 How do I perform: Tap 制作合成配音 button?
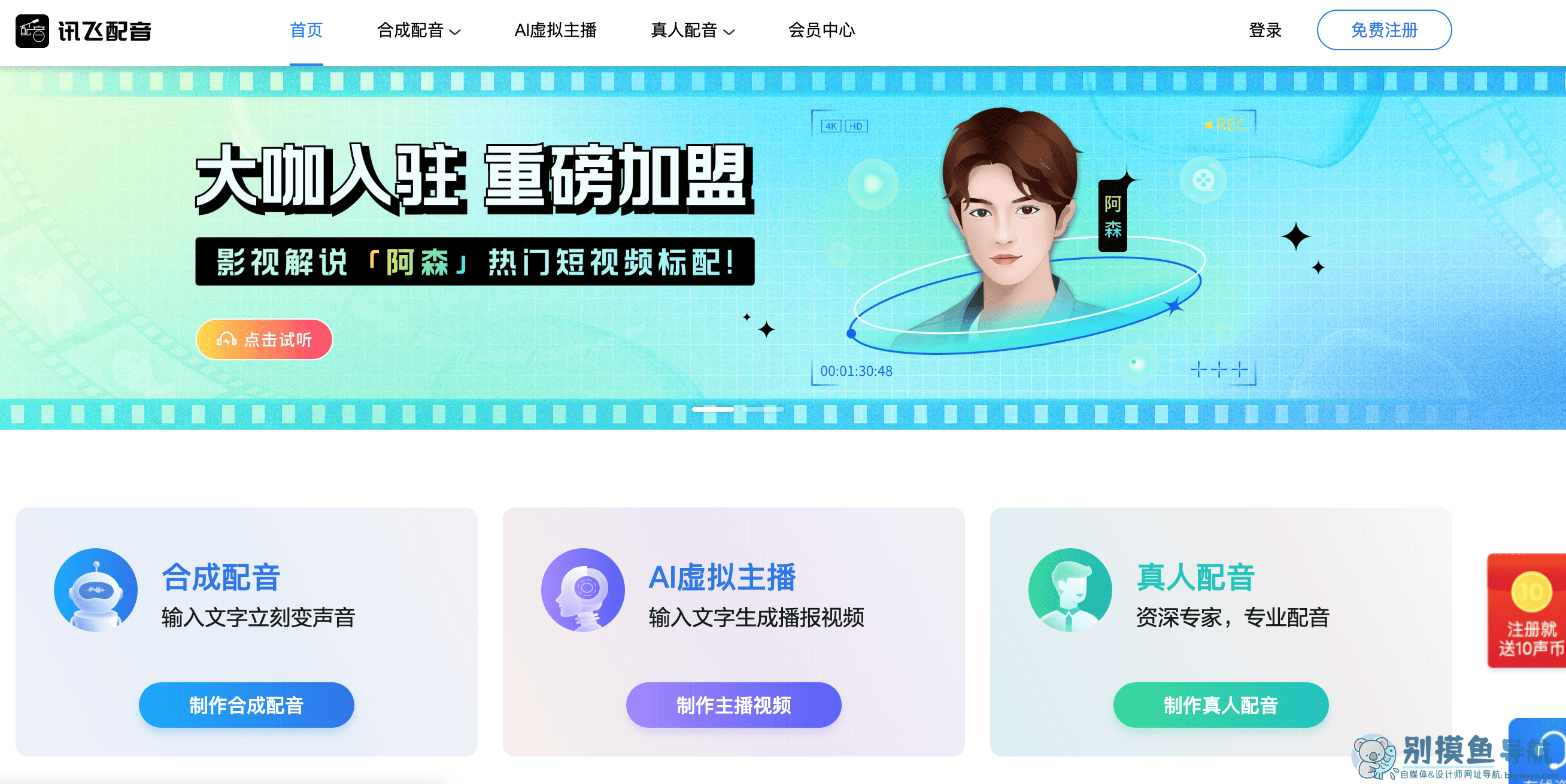coord(246,705)
